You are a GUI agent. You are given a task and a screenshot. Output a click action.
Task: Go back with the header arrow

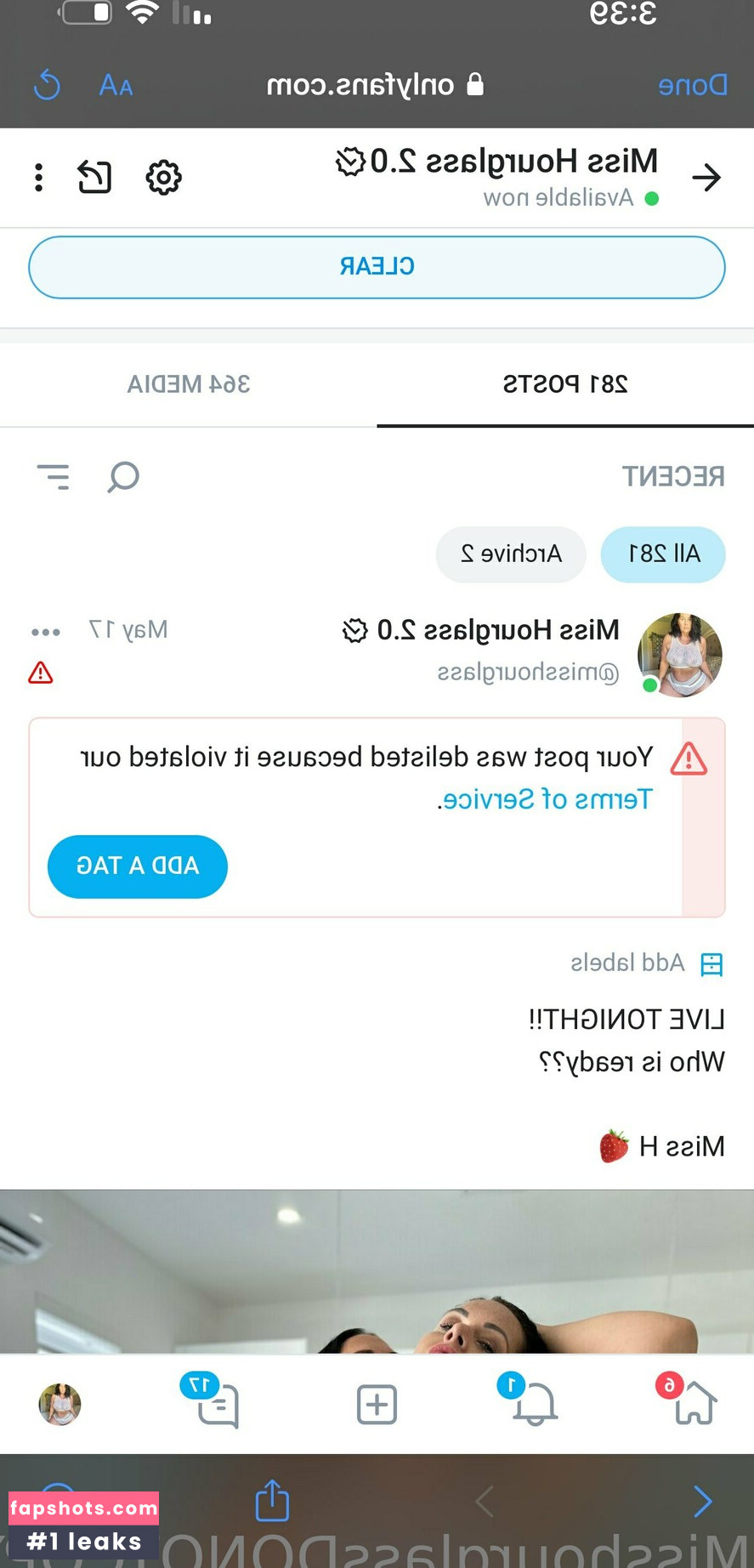coord(706,178)
